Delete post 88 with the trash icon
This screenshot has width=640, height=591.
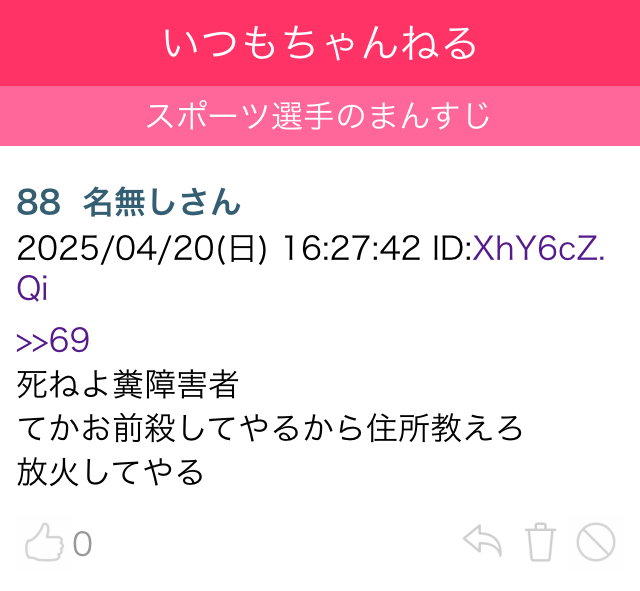pos(540,543)
